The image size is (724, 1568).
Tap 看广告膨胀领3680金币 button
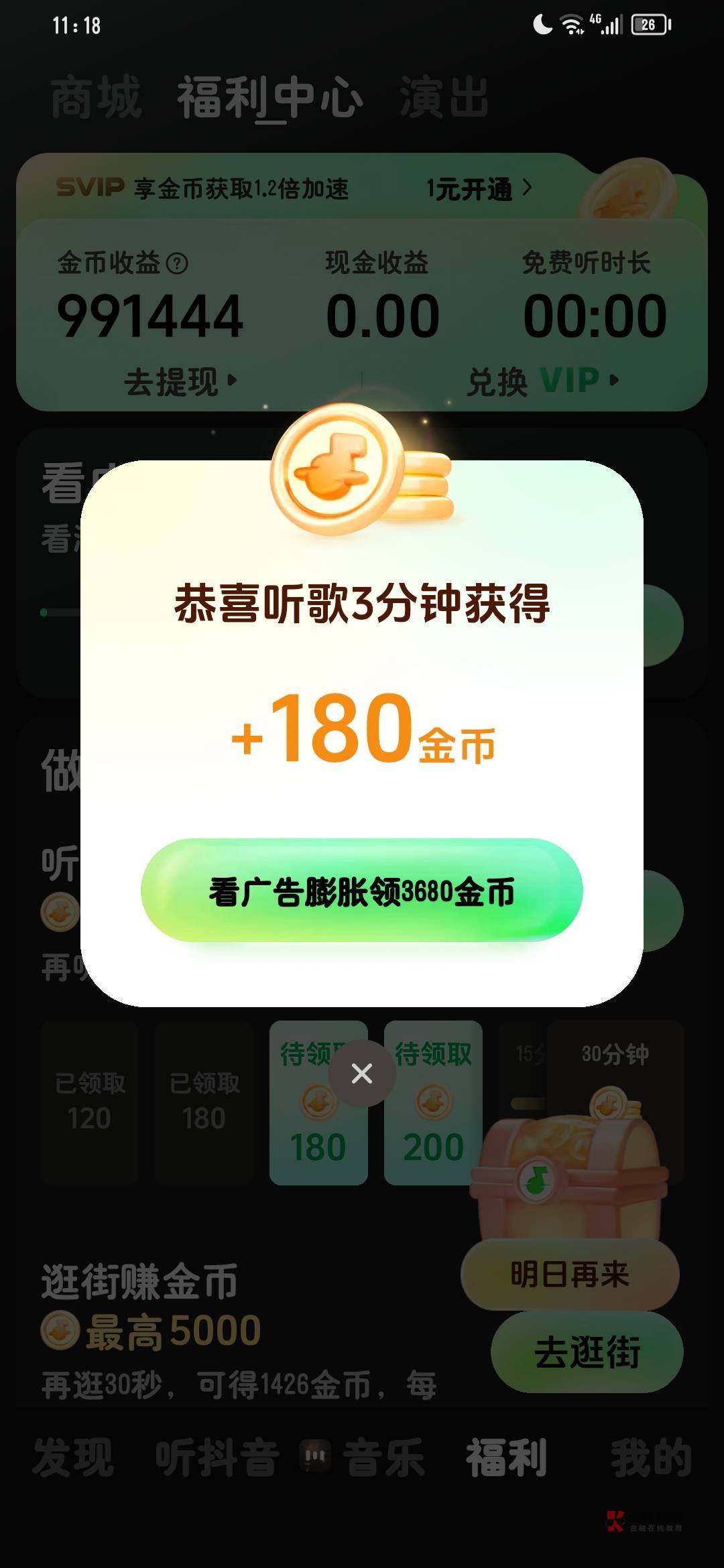(361, 891)
